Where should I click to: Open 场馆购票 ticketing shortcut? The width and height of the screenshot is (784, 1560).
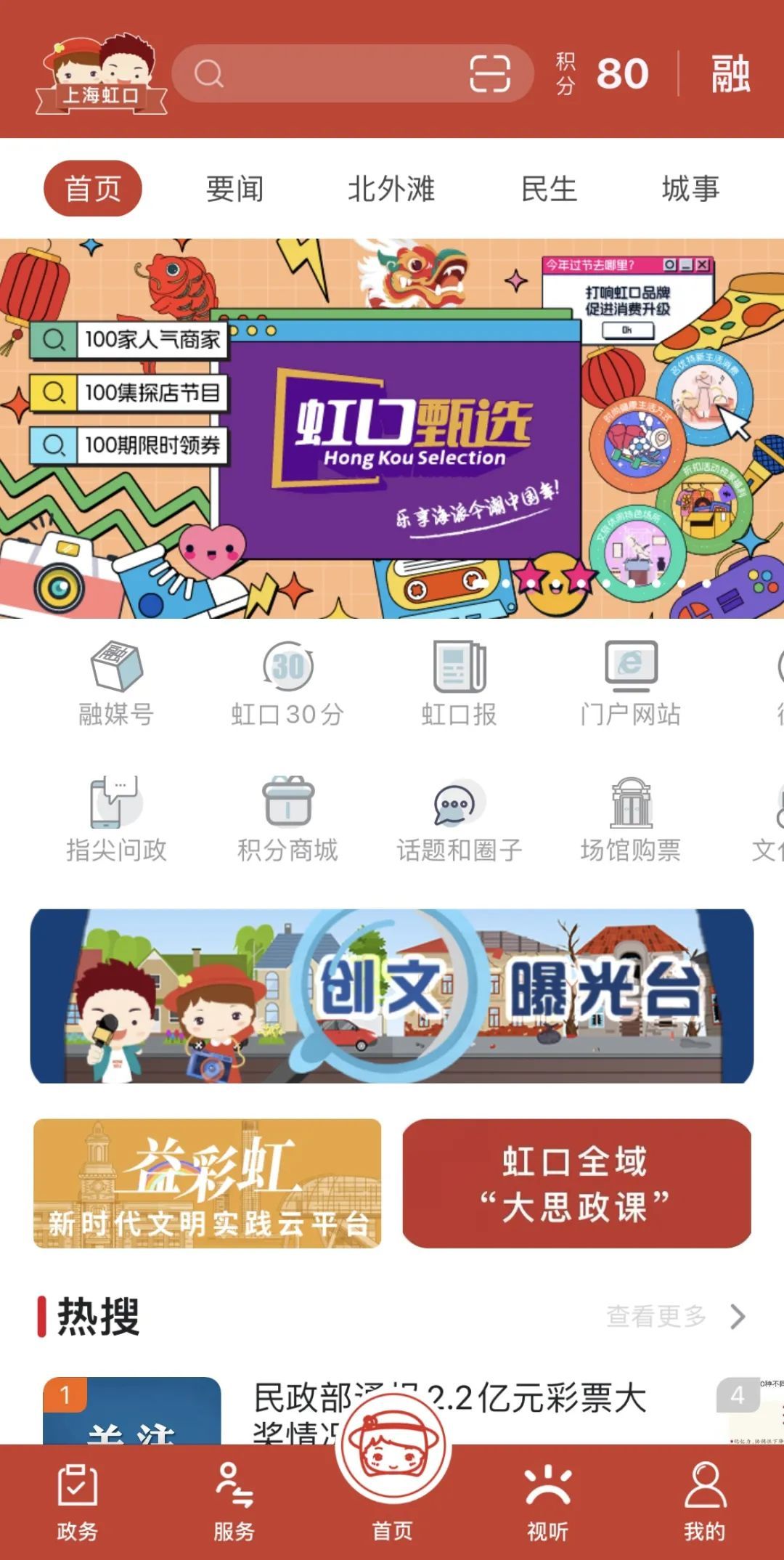coord(630,818)
